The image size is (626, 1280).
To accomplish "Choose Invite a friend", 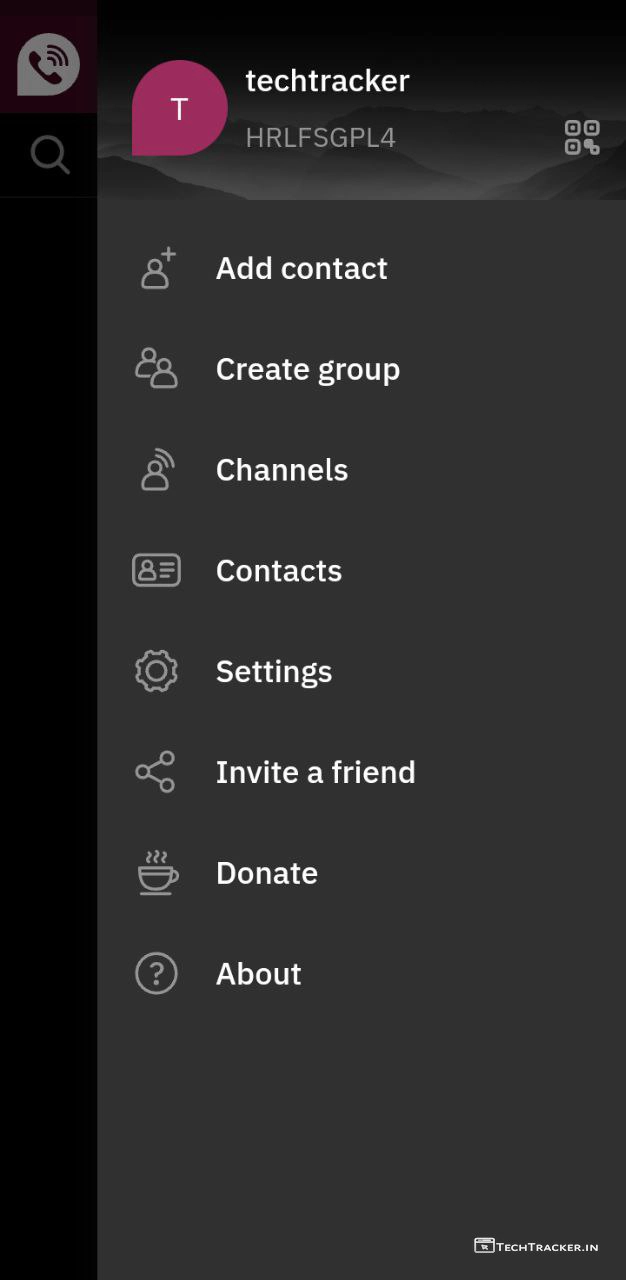I will (315, 772).
